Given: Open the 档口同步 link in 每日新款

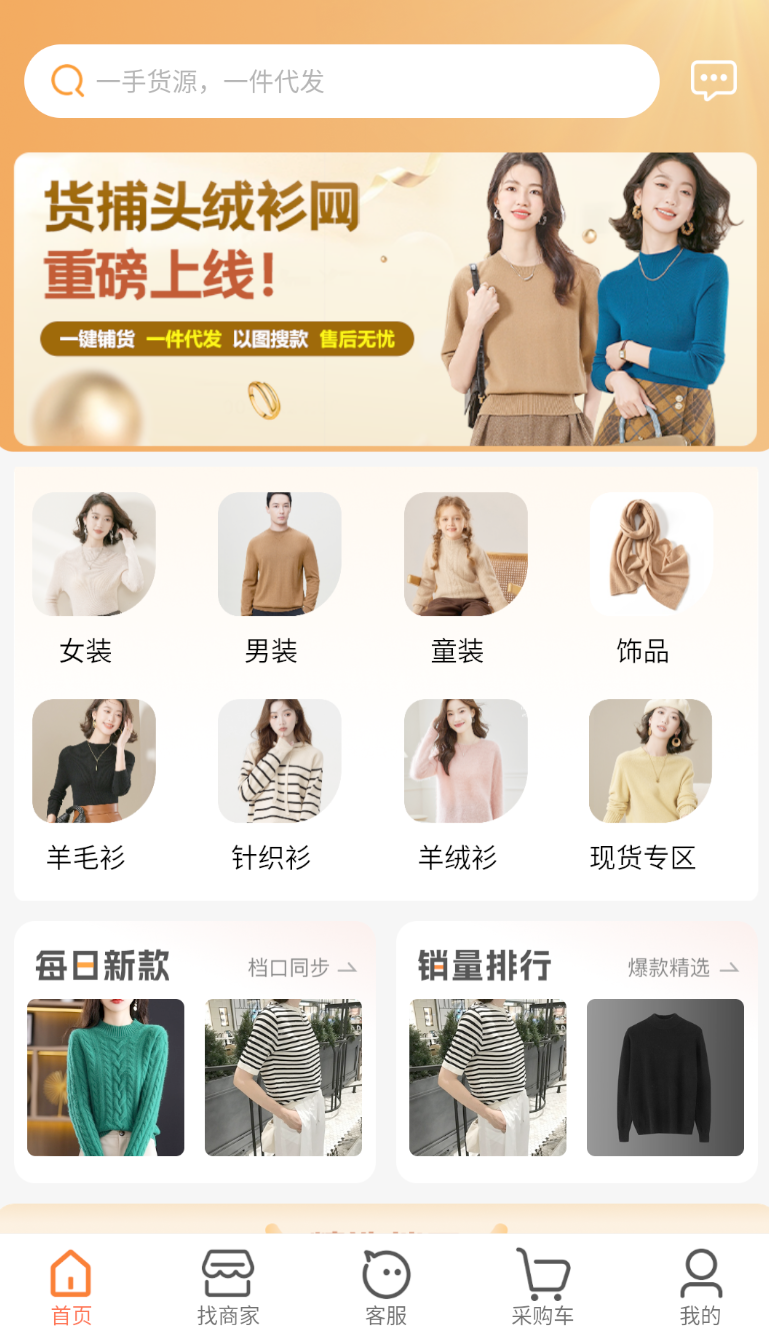Looking at the screenshot, I should (x=302, y=968).
